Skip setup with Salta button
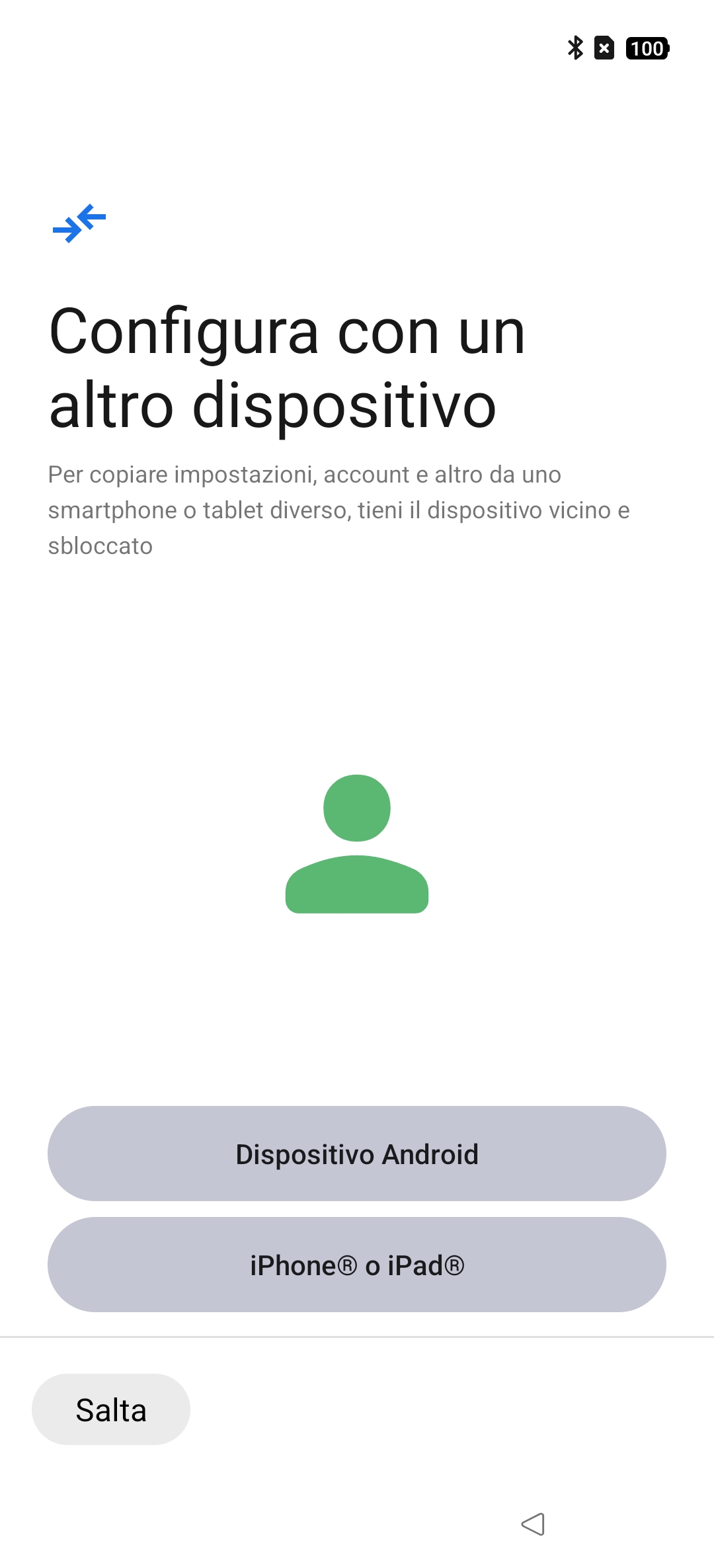The image size is (714, 1568). (x=111, y=1409)
